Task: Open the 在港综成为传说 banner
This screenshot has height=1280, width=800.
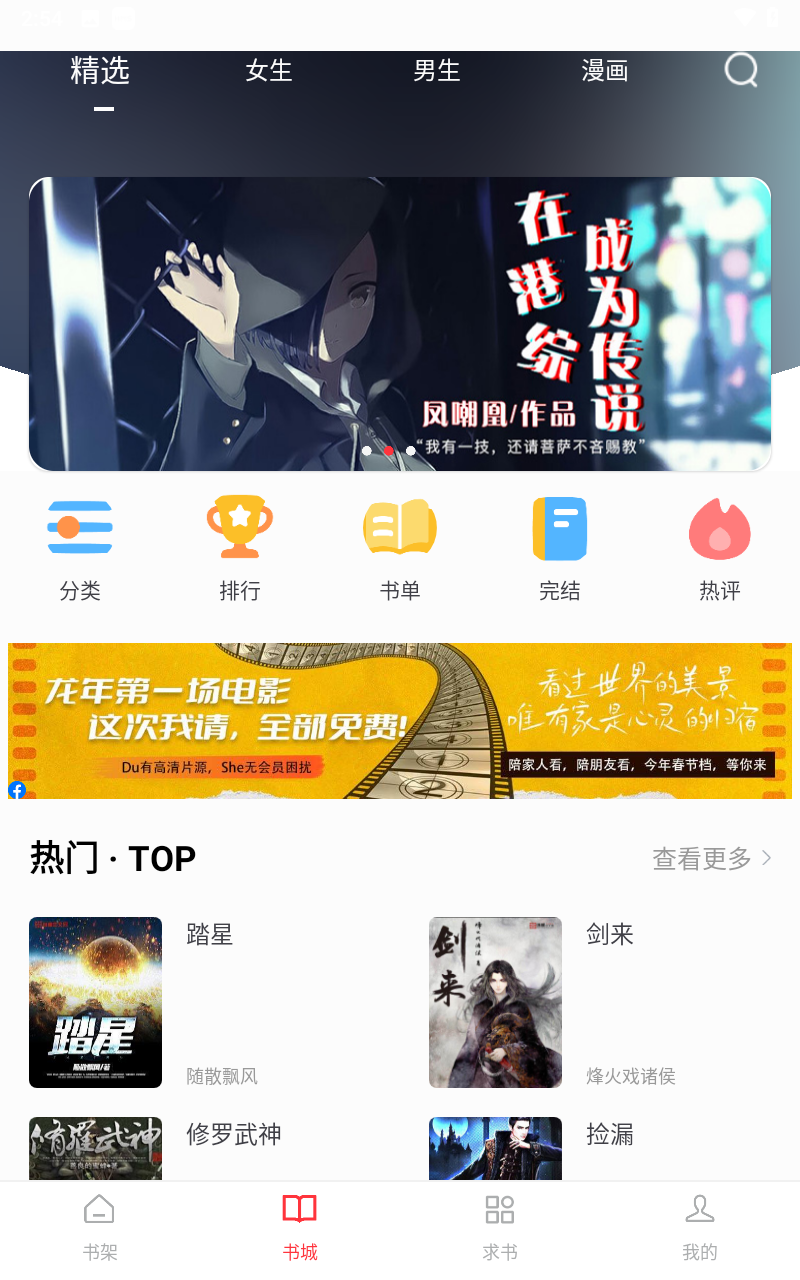Action: coord(400,323)
